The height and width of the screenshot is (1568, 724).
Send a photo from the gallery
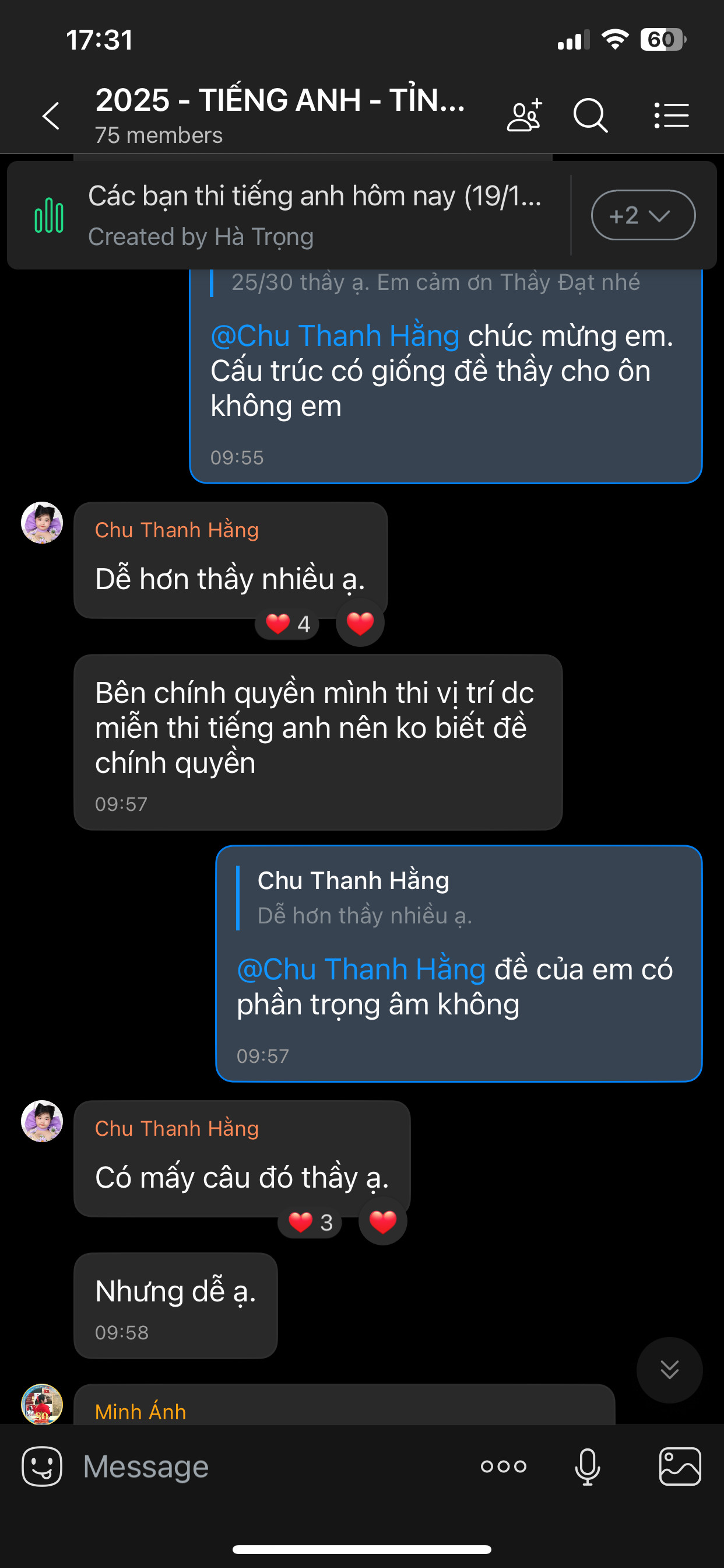click(x=680, y=1467)
